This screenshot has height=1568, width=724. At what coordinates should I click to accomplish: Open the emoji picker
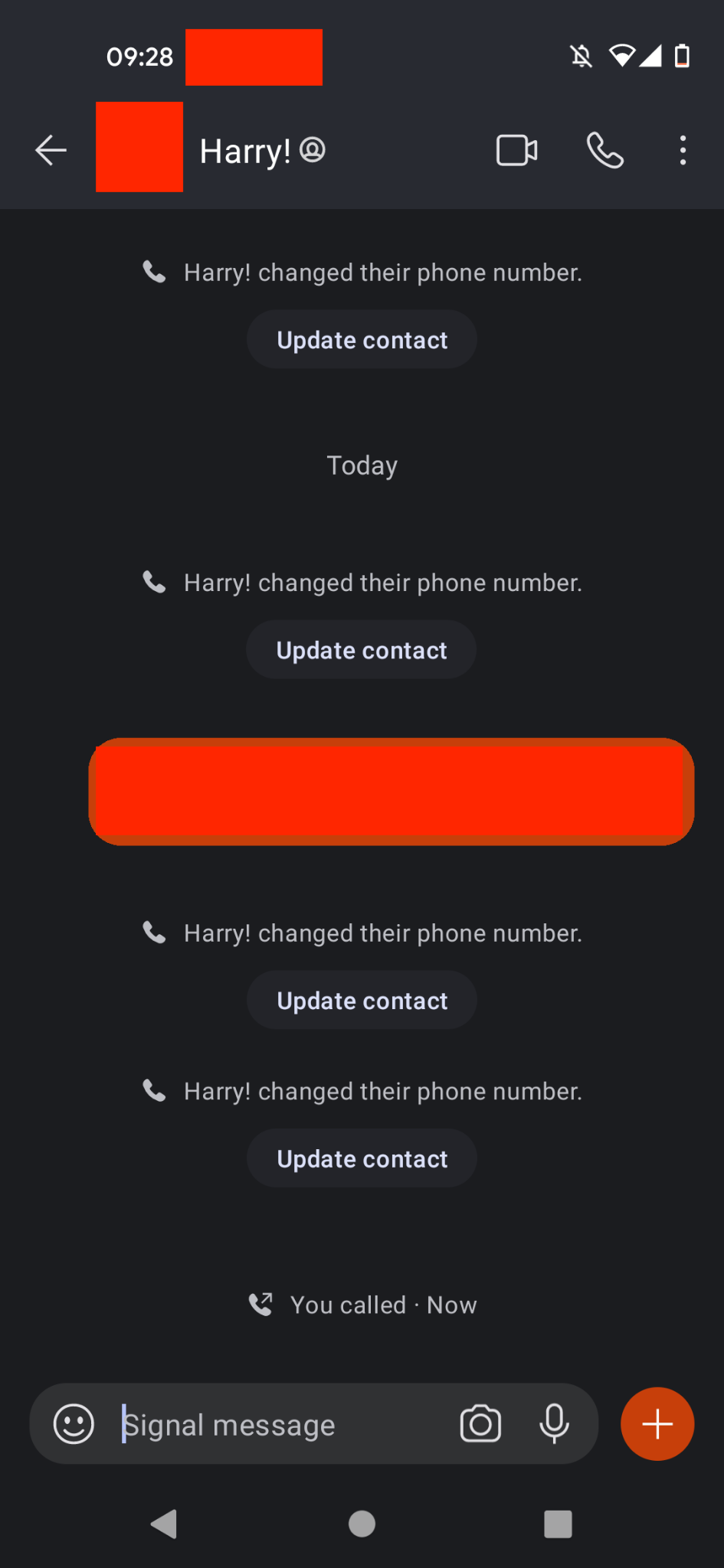pyautogui.click(x=74, y=1424)
